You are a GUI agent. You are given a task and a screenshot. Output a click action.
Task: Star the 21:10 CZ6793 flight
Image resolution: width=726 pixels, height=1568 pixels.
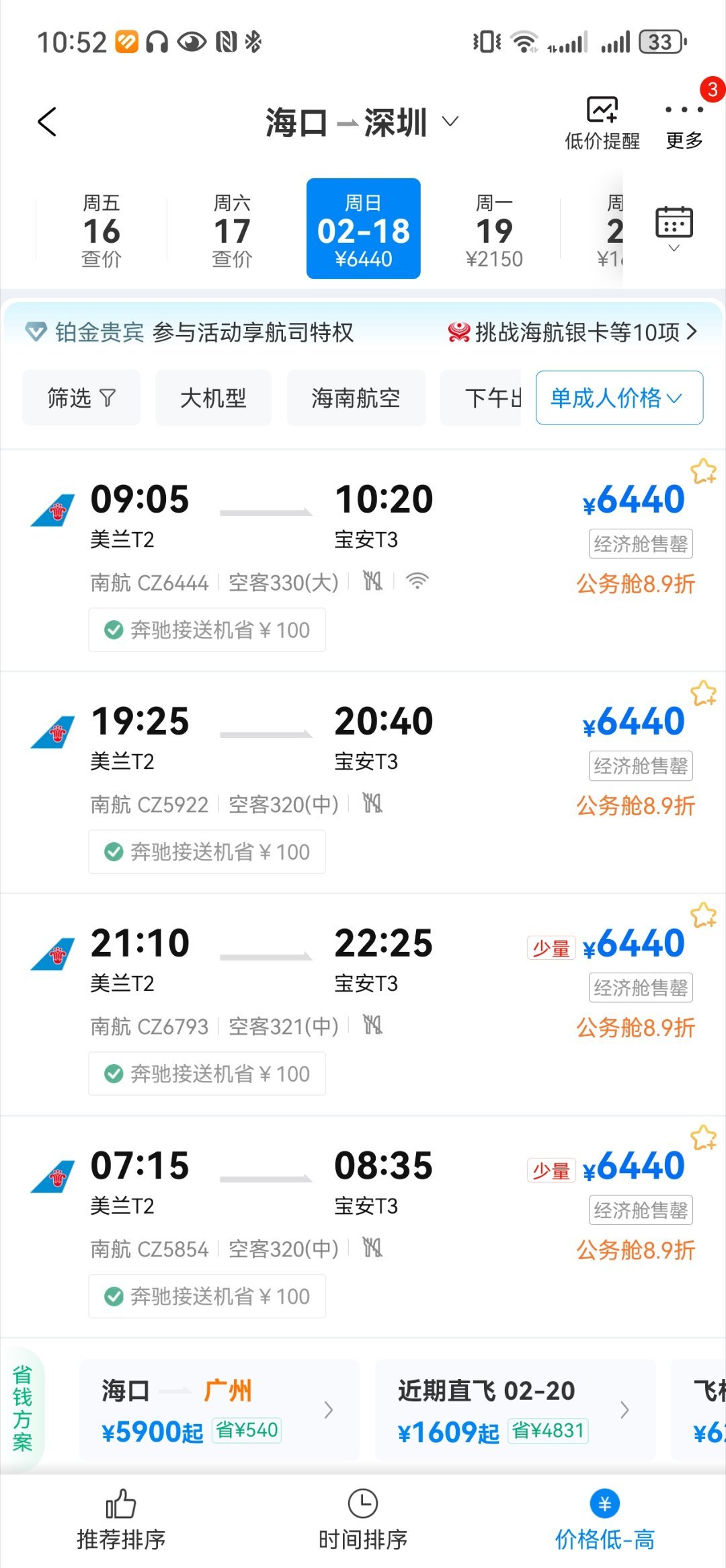coord(702,917)
